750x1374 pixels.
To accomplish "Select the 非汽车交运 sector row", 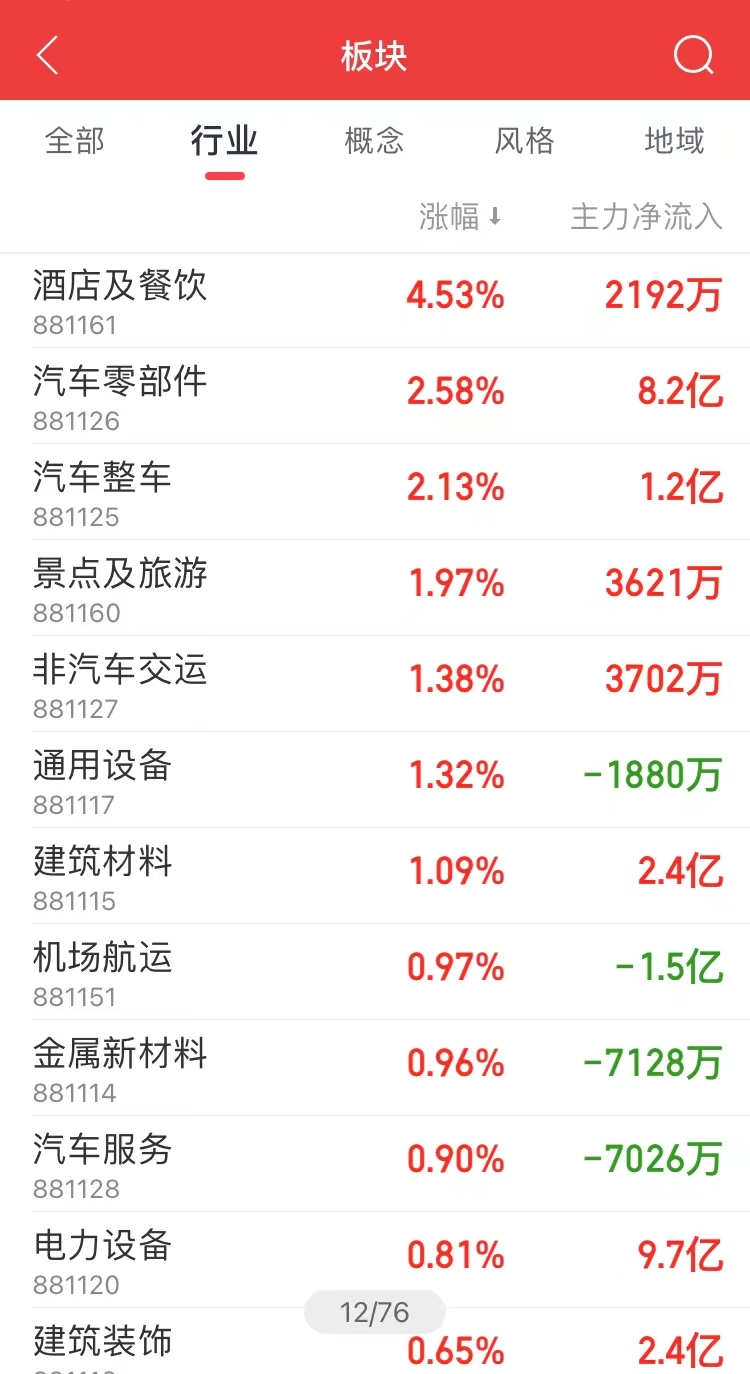I will 120,683.
